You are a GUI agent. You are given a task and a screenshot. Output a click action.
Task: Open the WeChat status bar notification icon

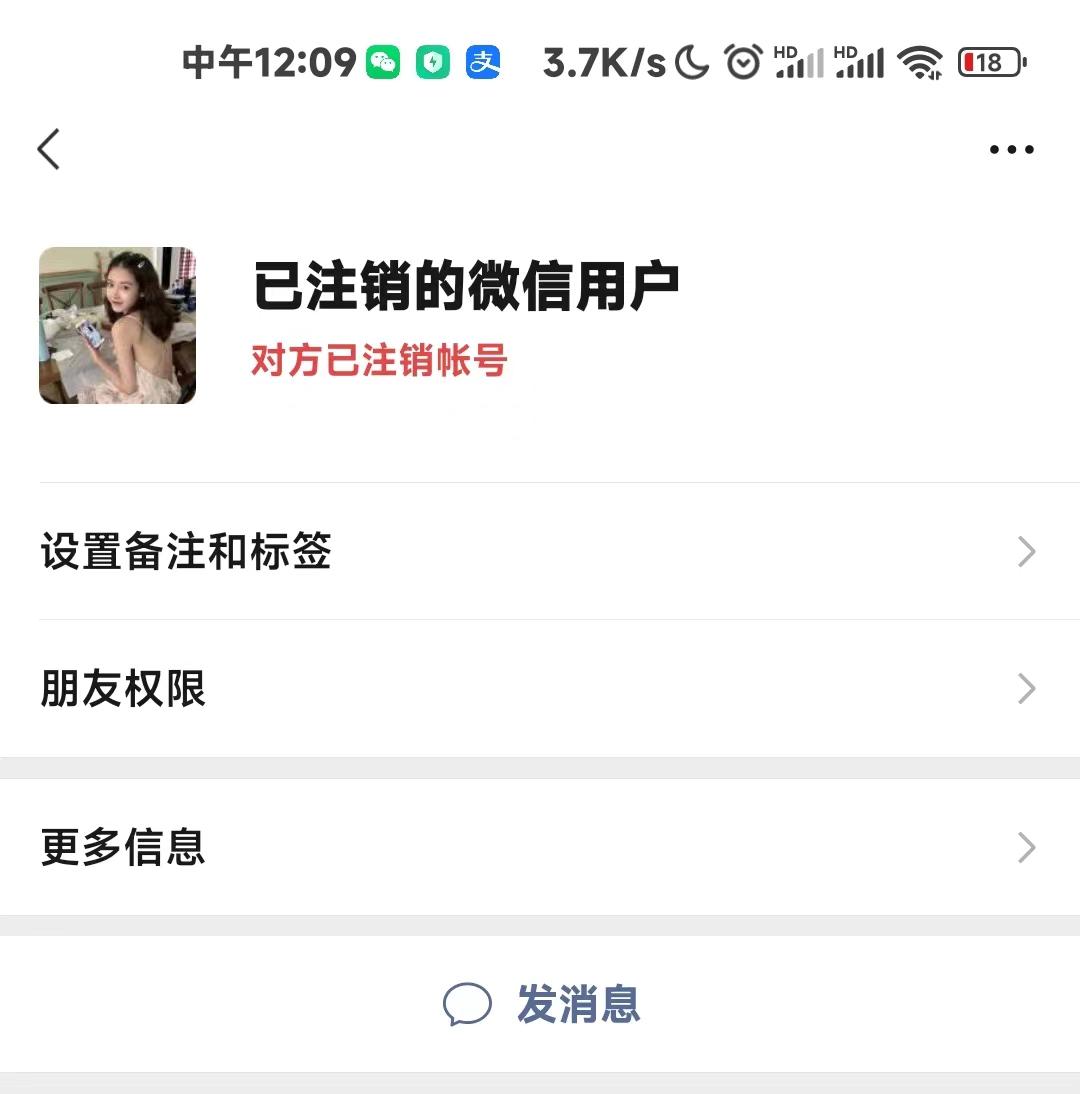381,63
